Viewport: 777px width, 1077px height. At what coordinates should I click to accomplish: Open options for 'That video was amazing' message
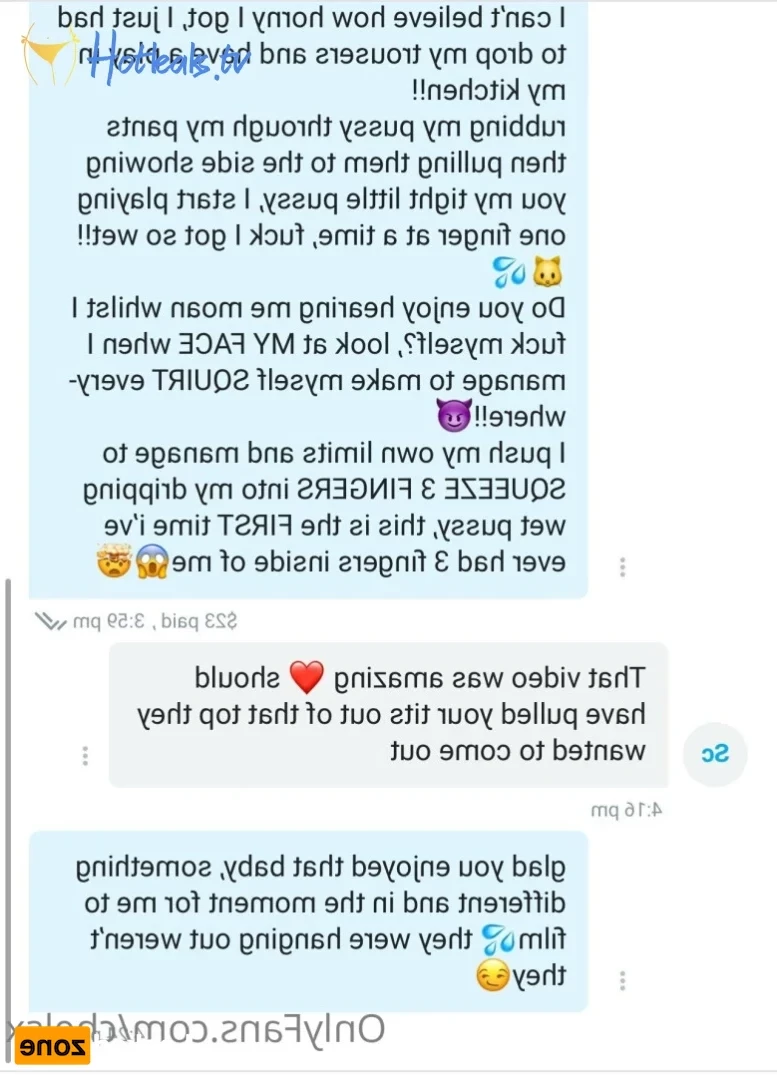[x=85, y=756]
